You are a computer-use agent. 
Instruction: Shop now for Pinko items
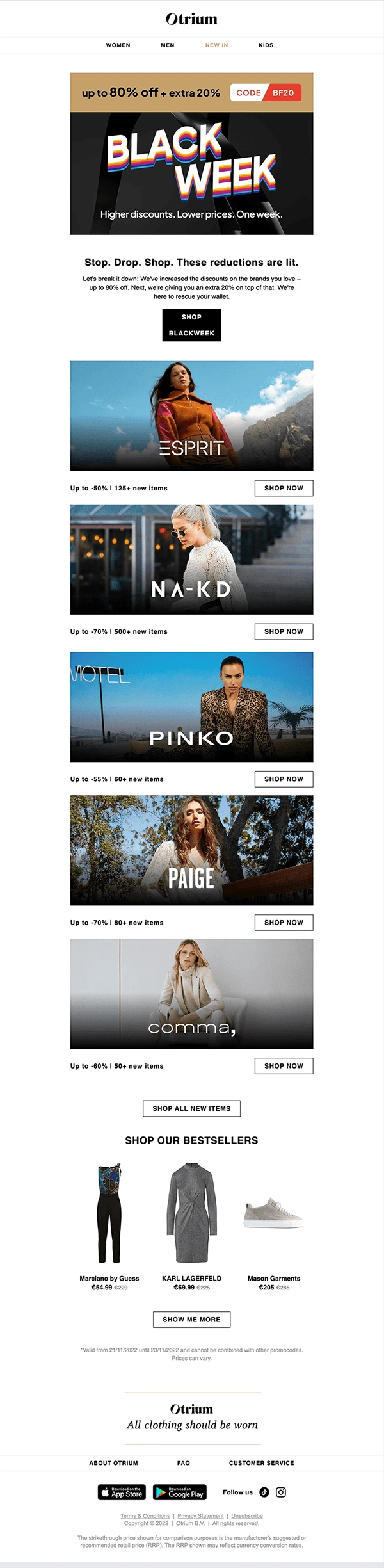[284, 779]
